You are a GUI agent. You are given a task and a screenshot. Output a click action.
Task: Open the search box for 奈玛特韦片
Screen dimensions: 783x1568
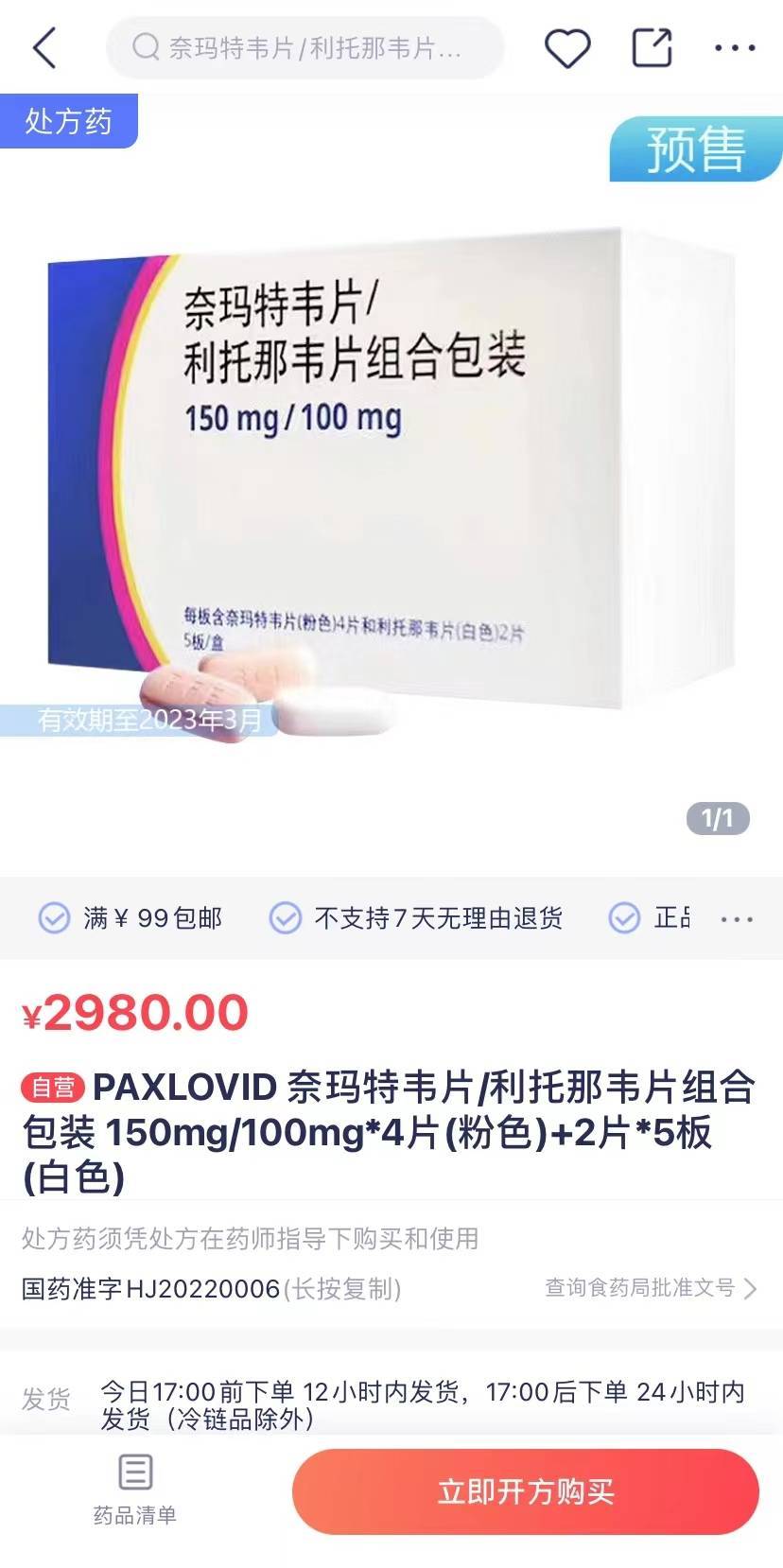click(304, 47)
